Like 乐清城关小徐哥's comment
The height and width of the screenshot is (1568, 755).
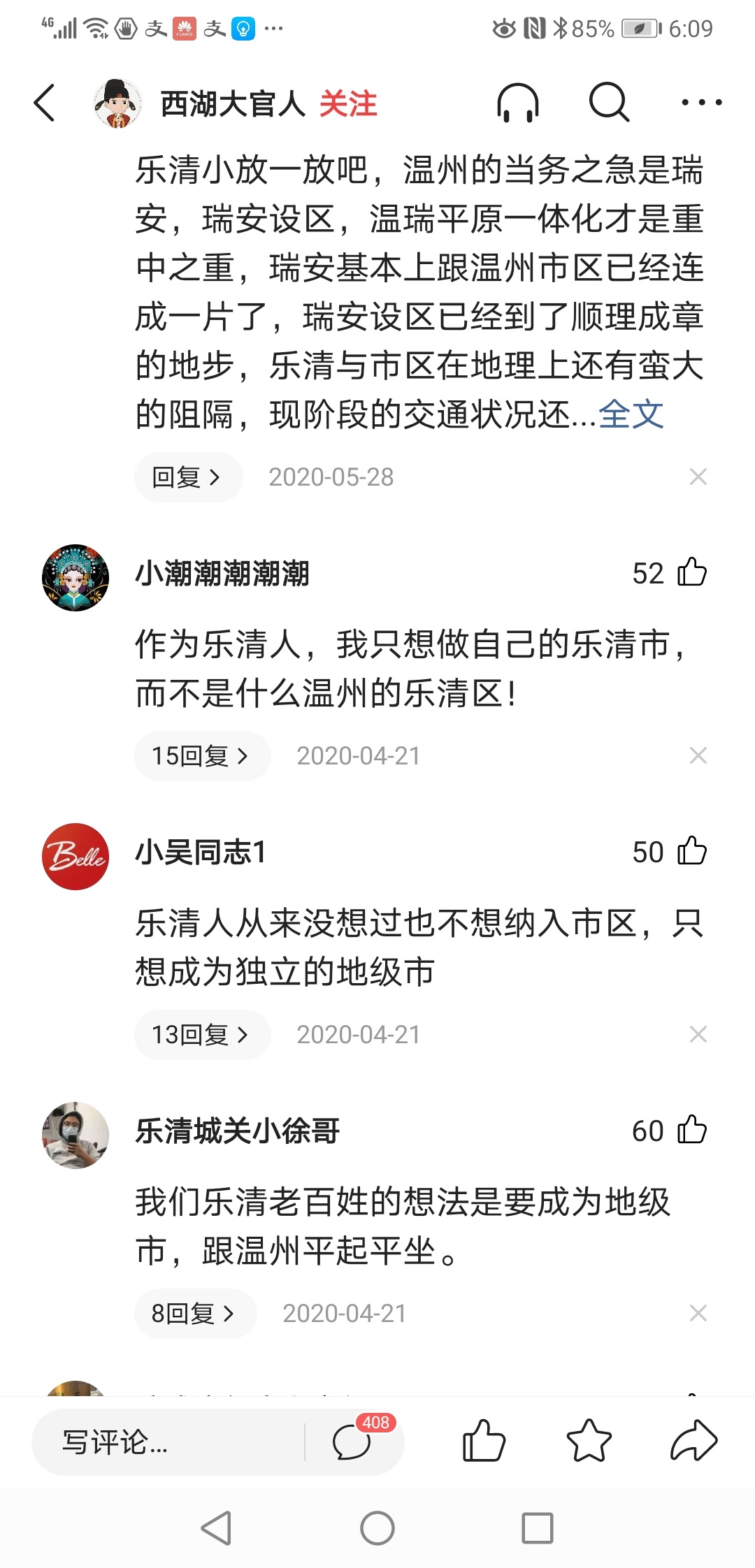pos(692,1130)
